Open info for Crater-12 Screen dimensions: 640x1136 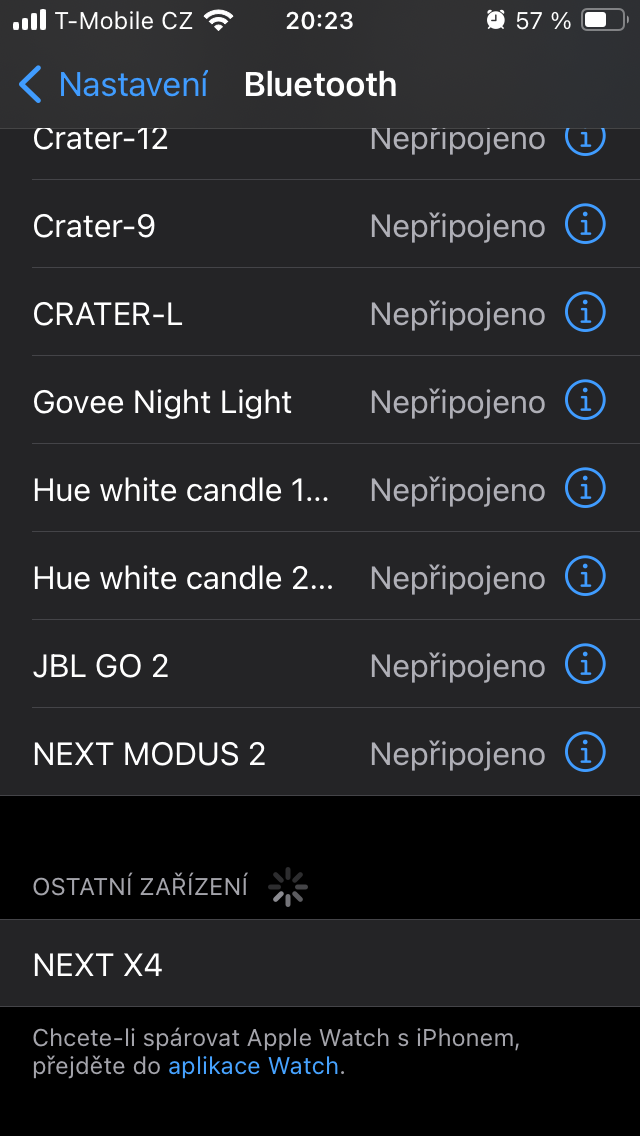[x=585, y=140]
